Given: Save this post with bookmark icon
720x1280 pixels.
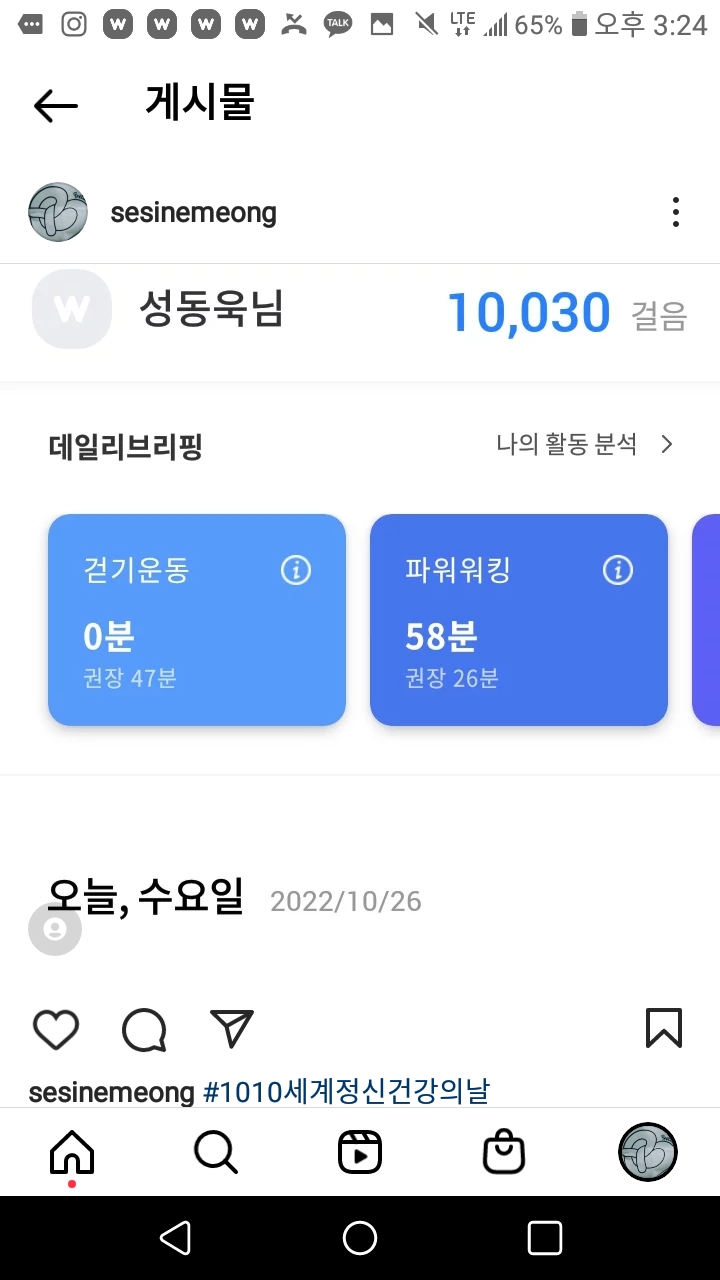Looking at the screenshot, I should (664, 1028).
